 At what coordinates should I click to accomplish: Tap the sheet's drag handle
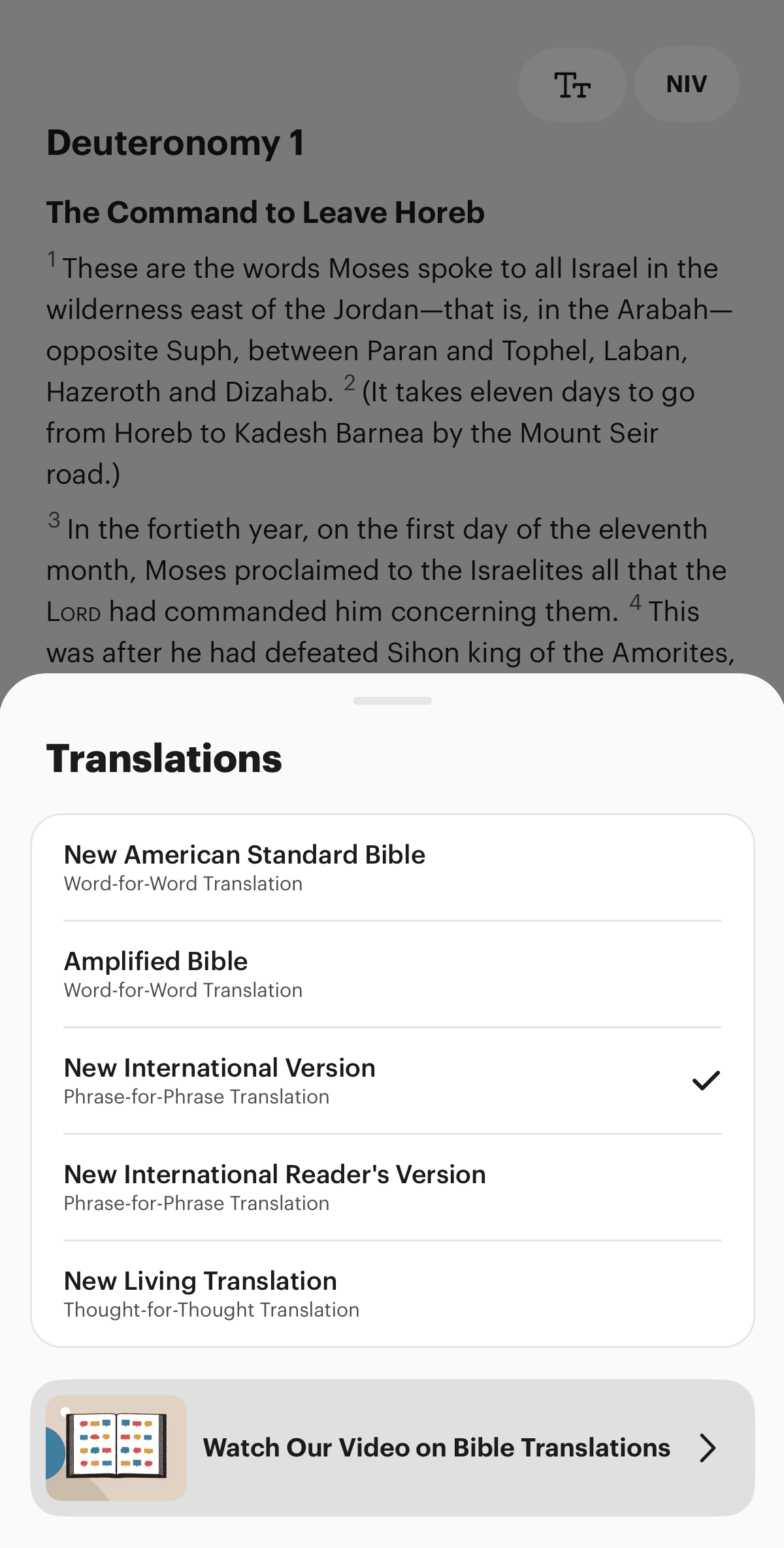[392, 701]
